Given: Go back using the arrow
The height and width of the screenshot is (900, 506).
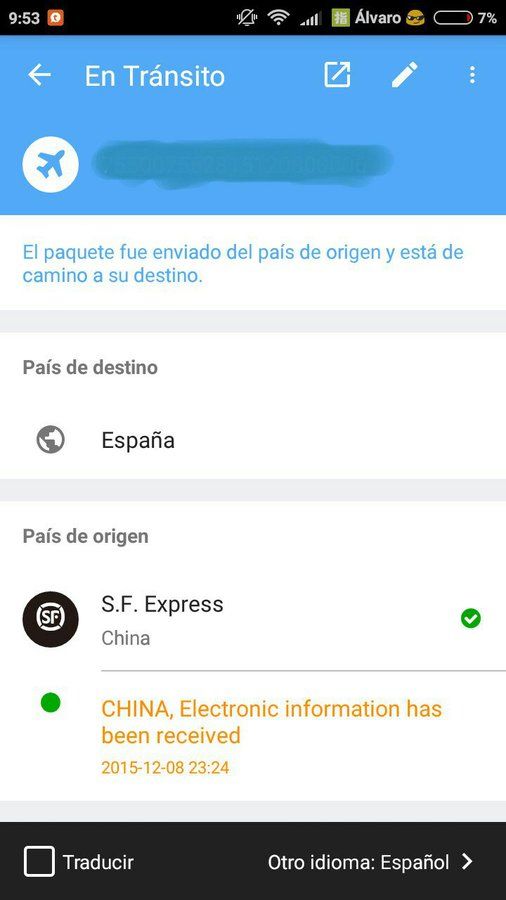Looking at the screenshot, I should click(40, 75).
